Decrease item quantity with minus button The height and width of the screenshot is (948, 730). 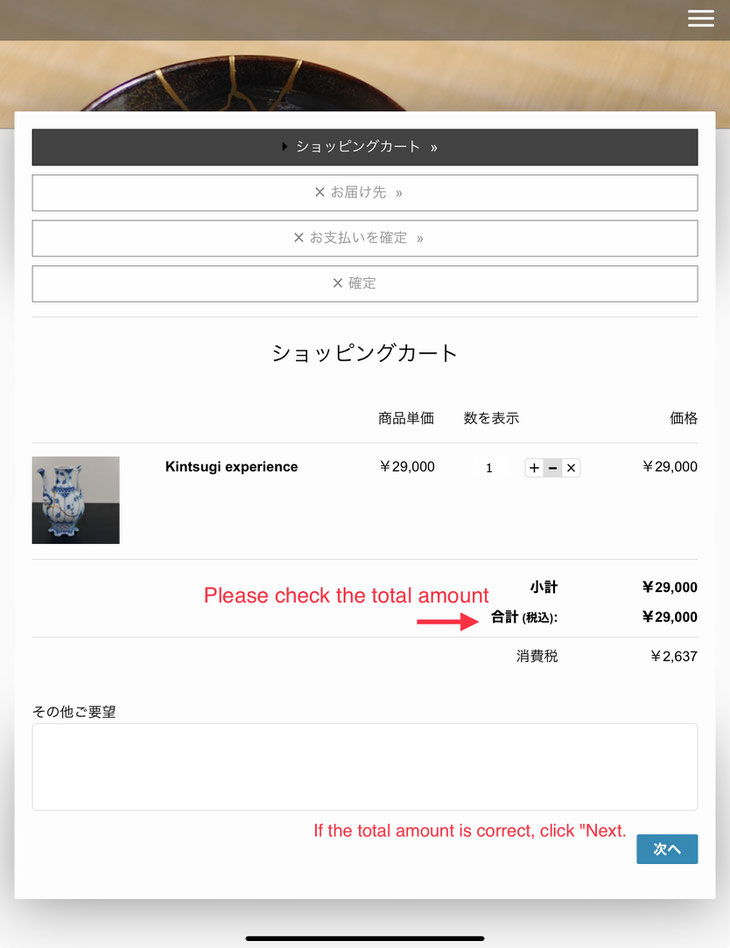(x=553, y=468)
